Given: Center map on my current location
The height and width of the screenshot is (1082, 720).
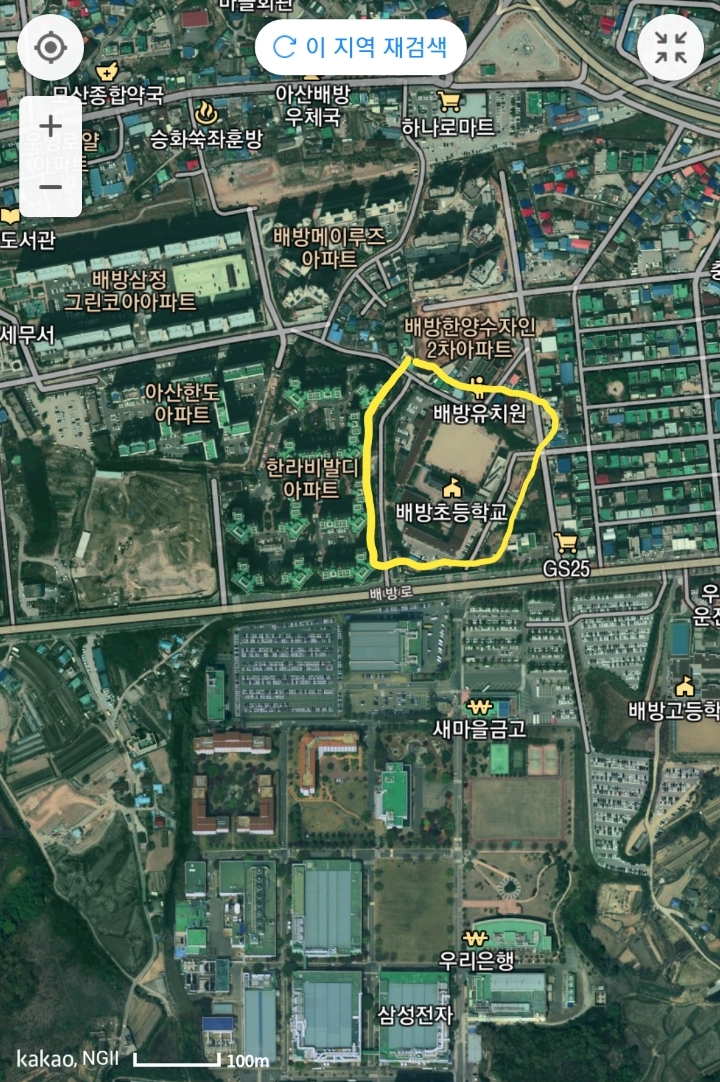Looking at the screenshot, I should [50, 48].
